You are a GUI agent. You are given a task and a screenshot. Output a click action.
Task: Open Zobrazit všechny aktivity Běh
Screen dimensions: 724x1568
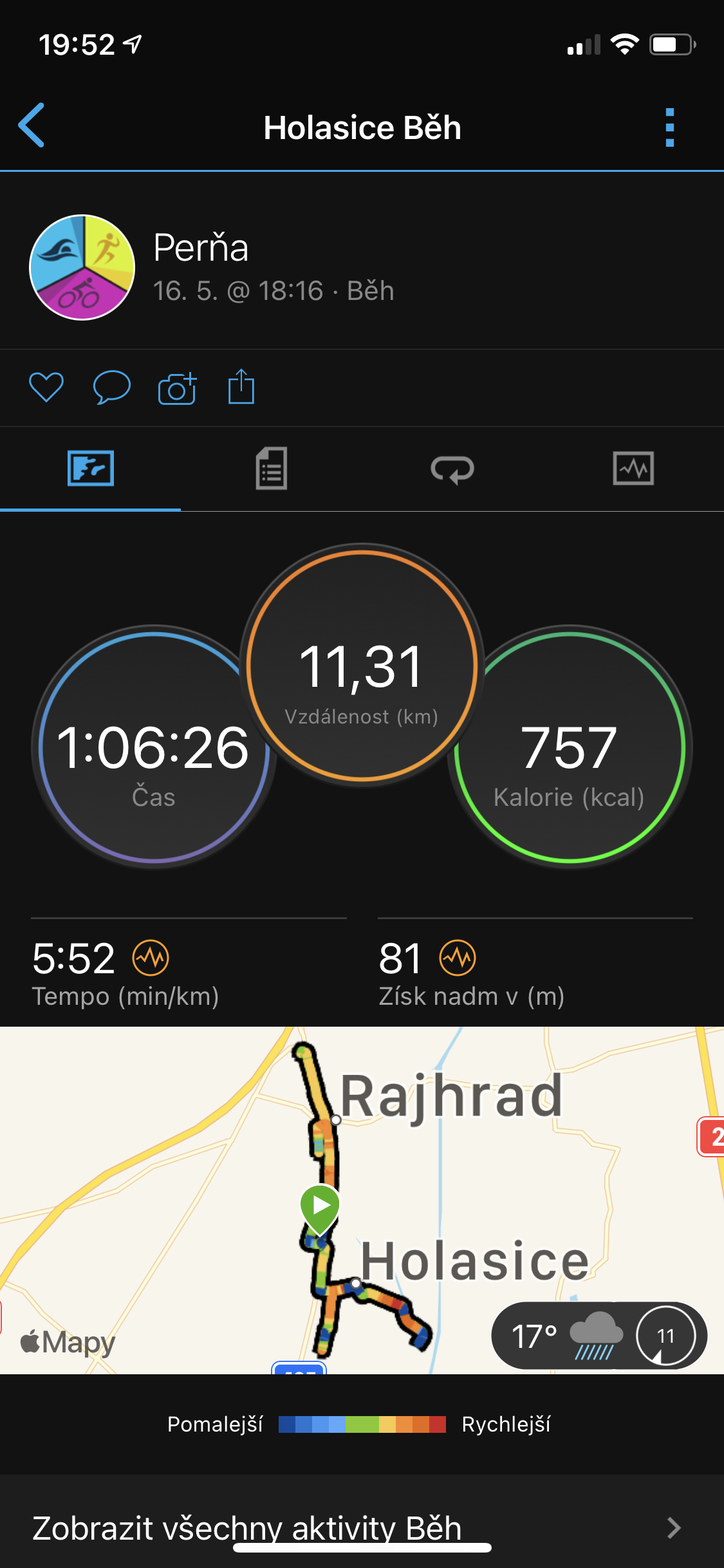362,1527
